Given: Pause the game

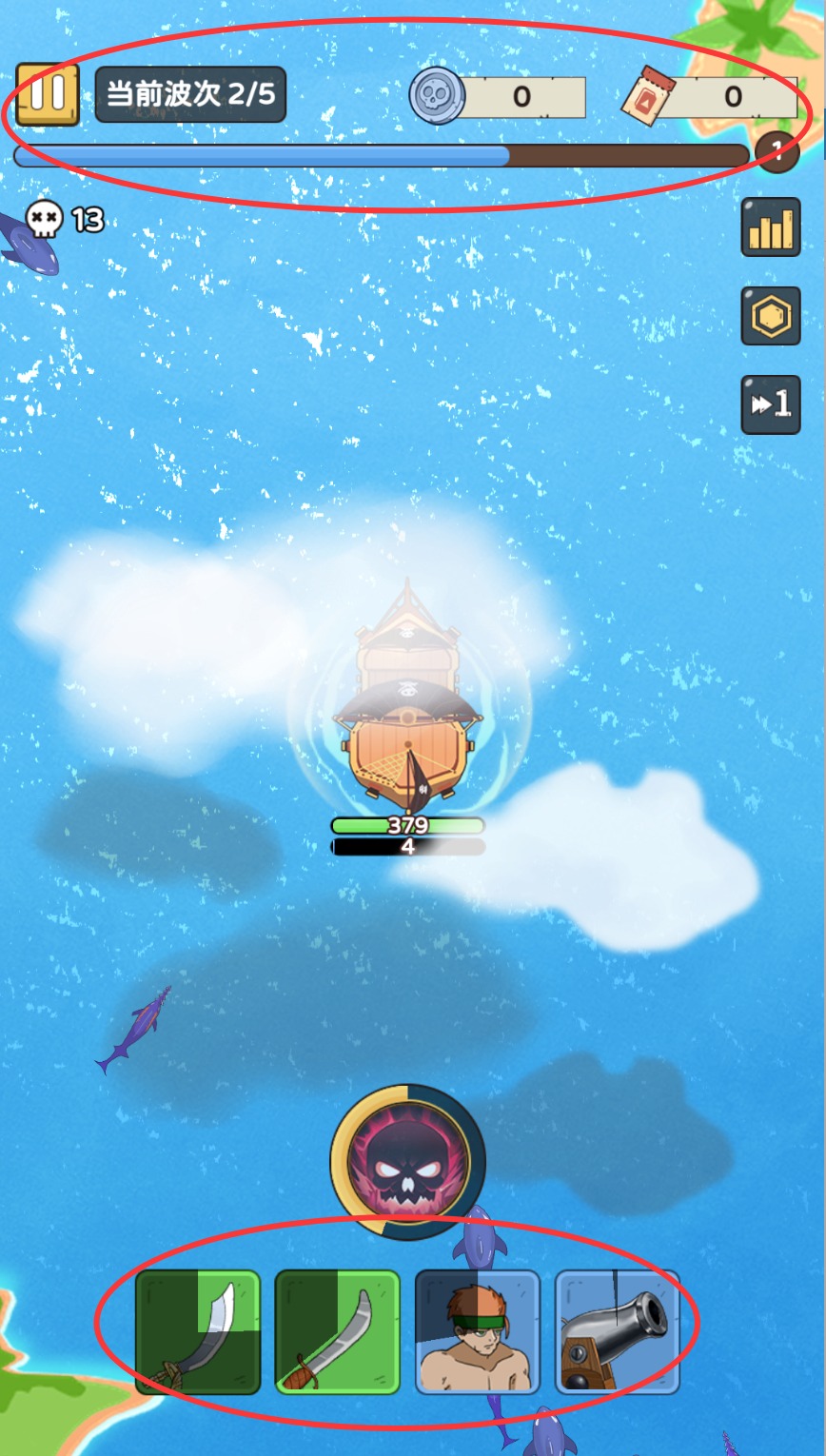Looking at the screenshot, I should [x=47, y=94].
